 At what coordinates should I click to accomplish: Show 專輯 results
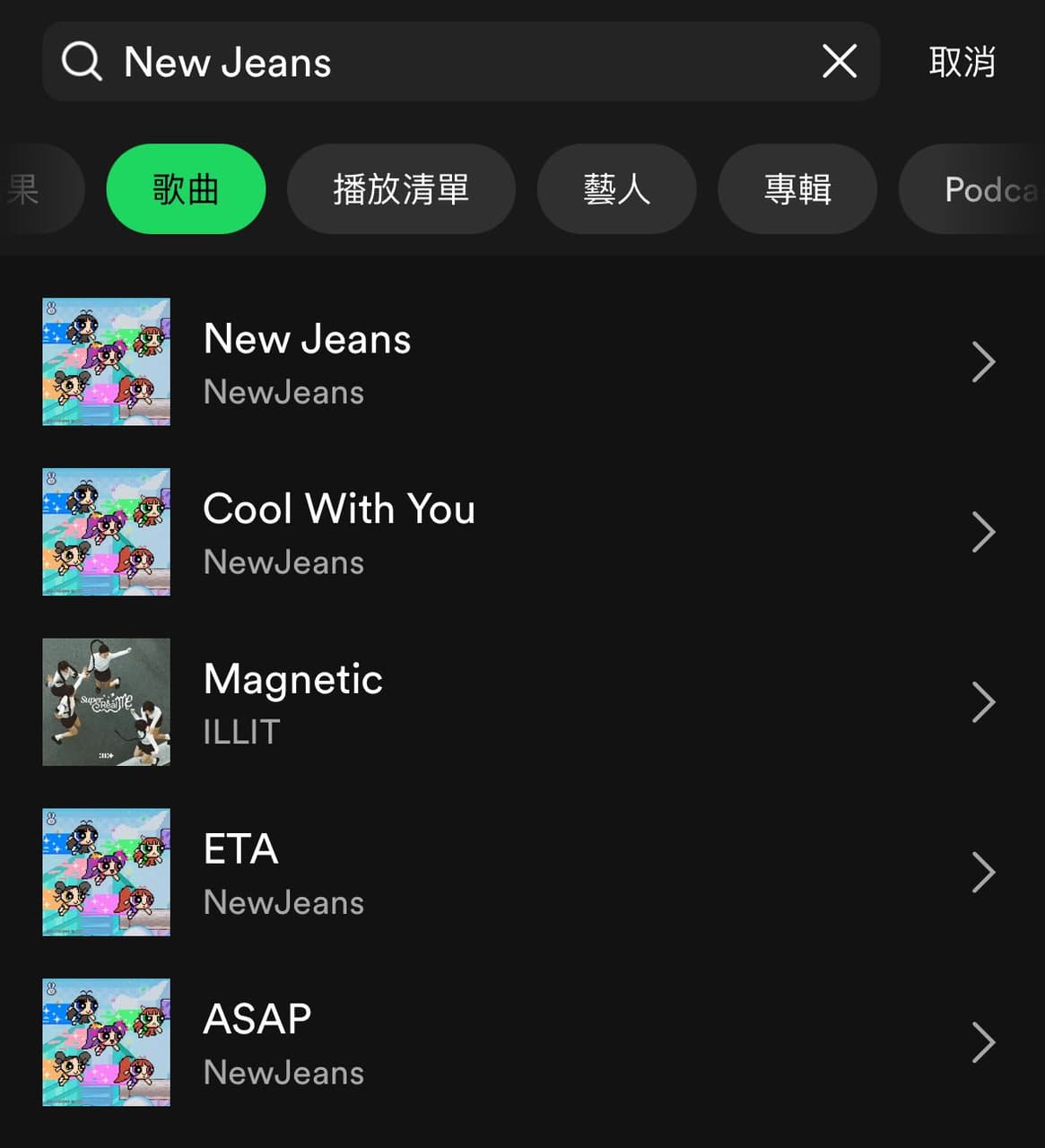[797, 189]
